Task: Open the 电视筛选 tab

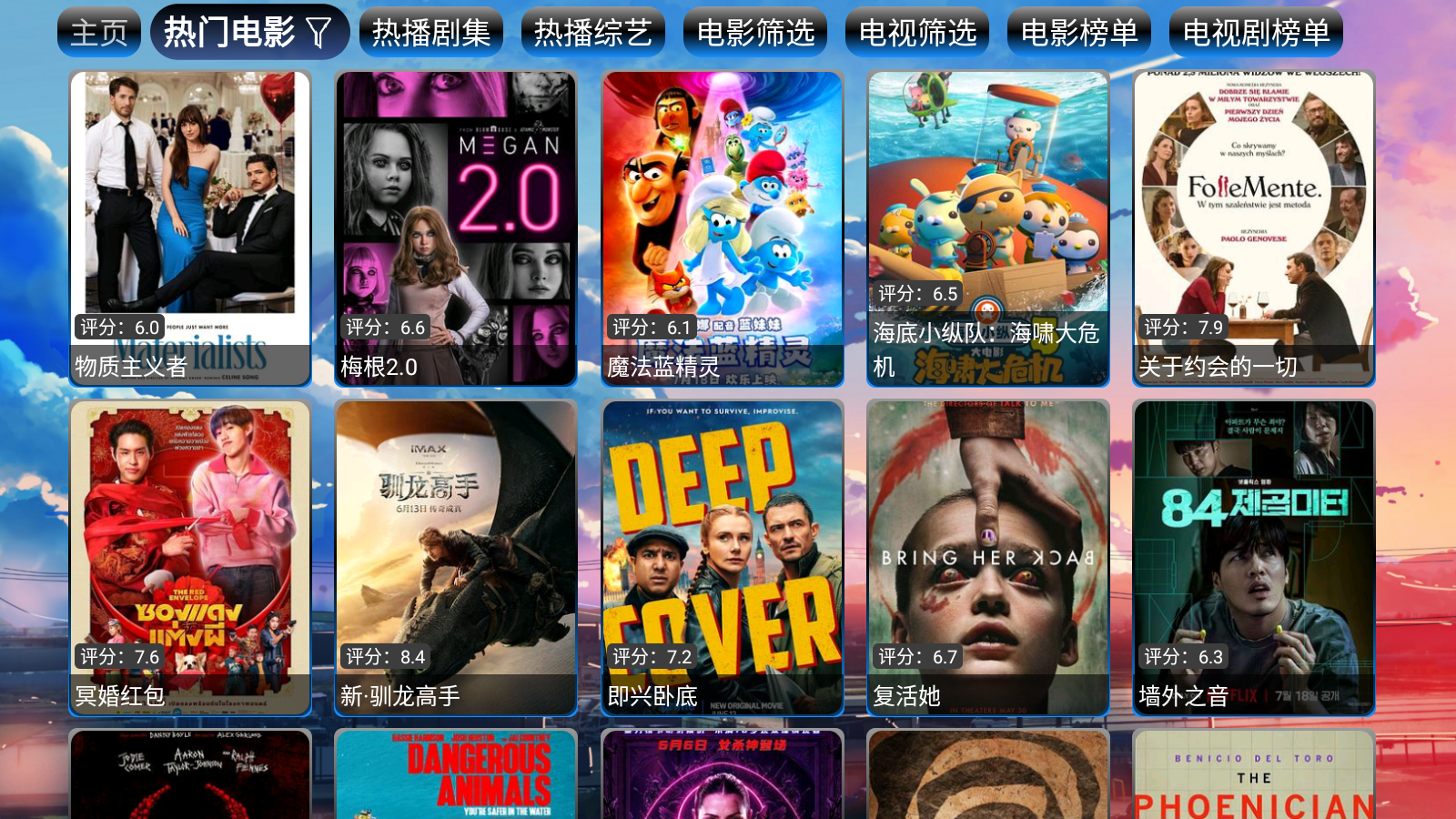Action: [917, 33]
